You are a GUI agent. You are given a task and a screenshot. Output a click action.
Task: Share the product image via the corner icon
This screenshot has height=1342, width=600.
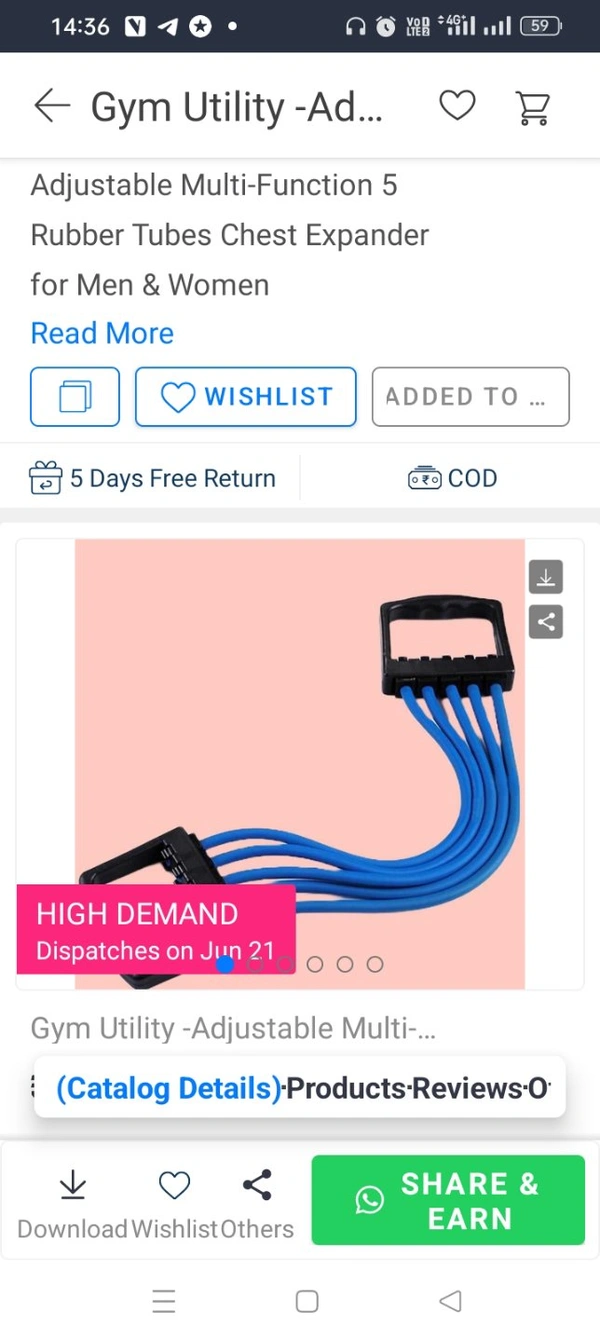click(546, 622)
